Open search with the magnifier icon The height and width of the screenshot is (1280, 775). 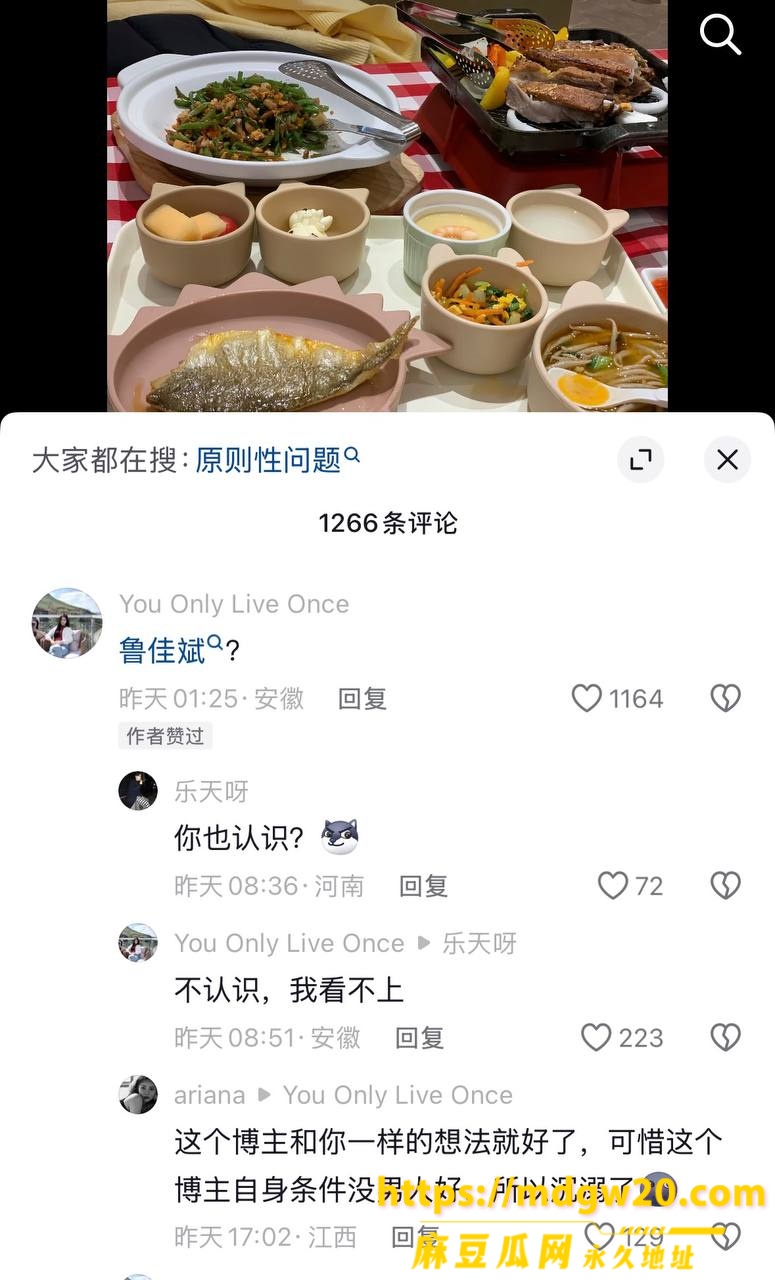720,35
